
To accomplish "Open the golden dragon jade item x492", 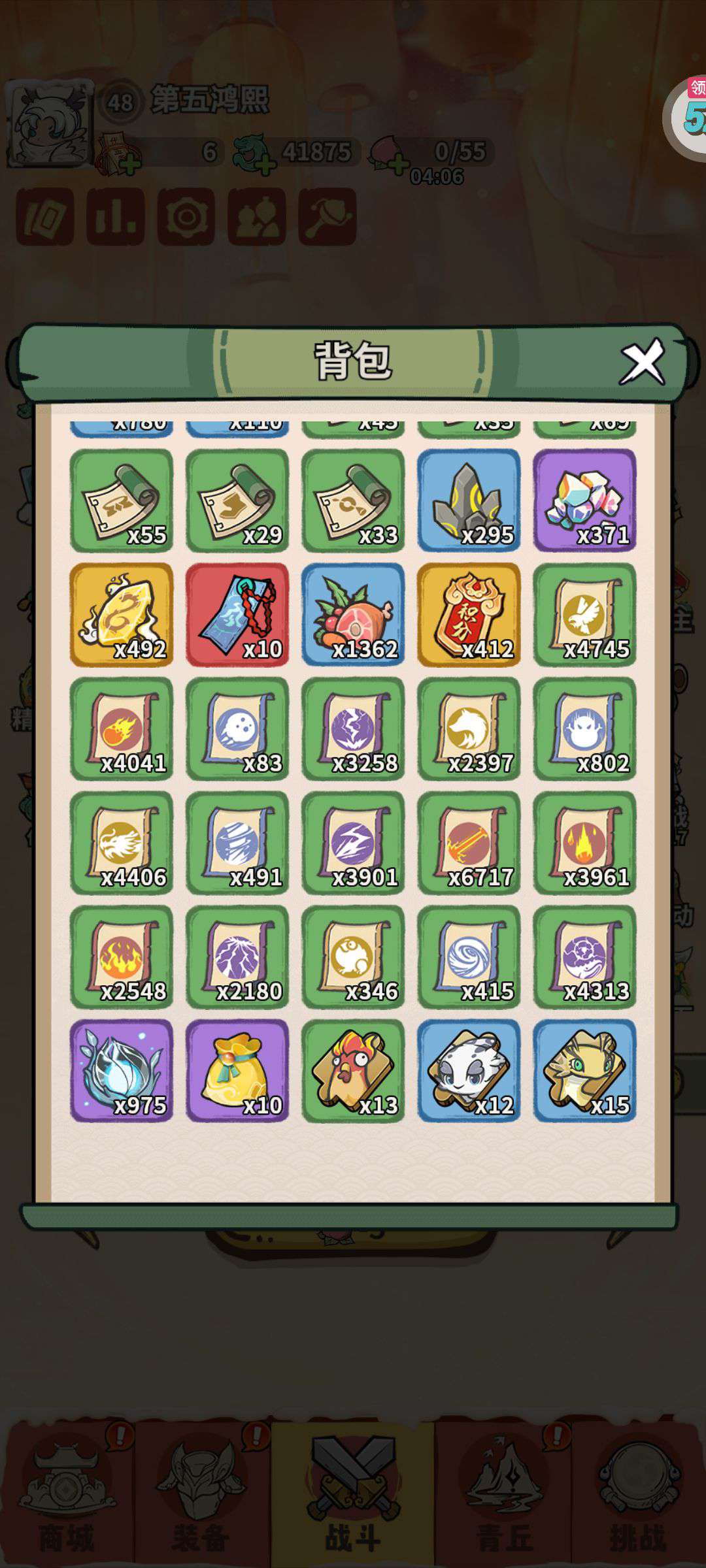I will pos(122,614).
